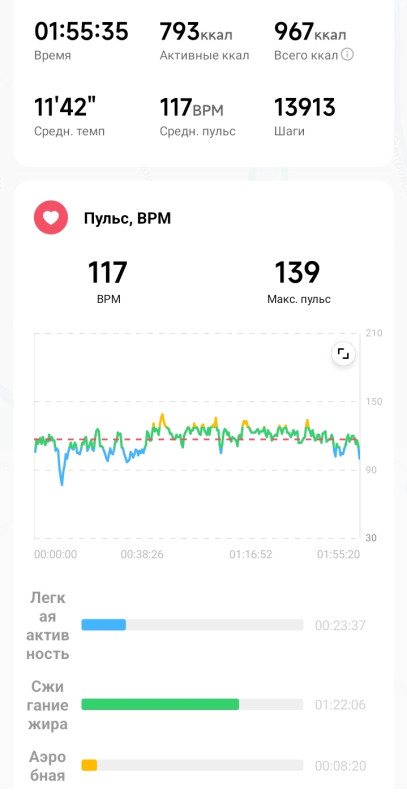Open info icon next to Всего ккал
The width and height of the screenshot is (407, 800).
click(347, 55)
